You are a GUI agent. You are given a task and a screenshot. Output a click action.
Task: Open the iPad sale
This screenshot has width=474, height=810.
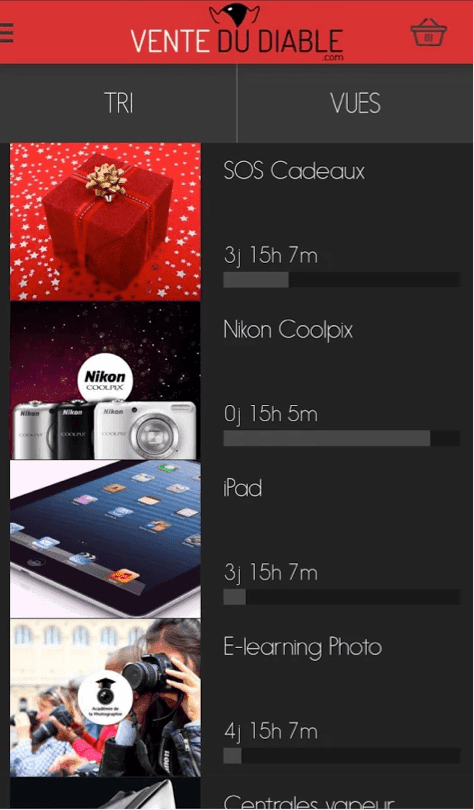pos(237,539)
